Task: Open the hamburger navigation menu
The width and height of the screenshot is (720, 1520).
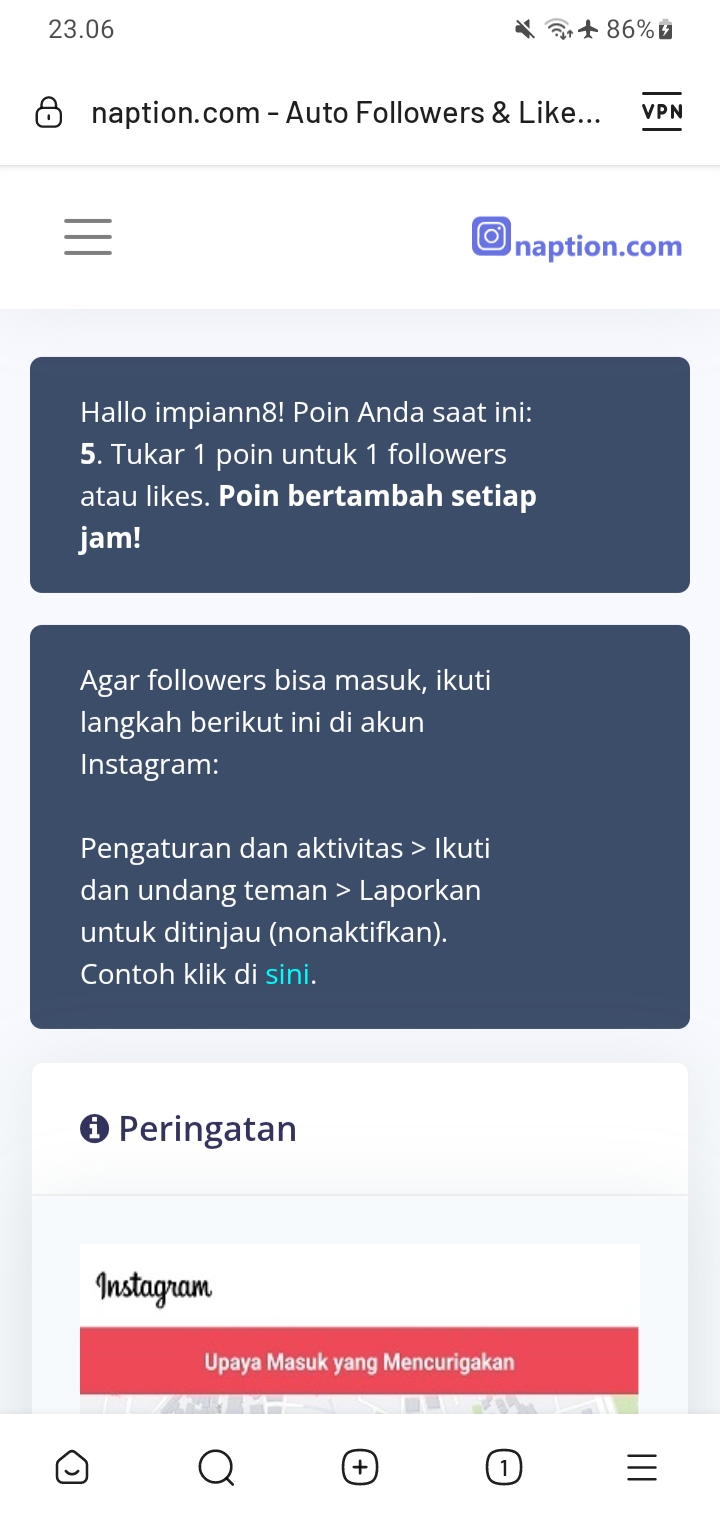Action: (x=88, y=237)
